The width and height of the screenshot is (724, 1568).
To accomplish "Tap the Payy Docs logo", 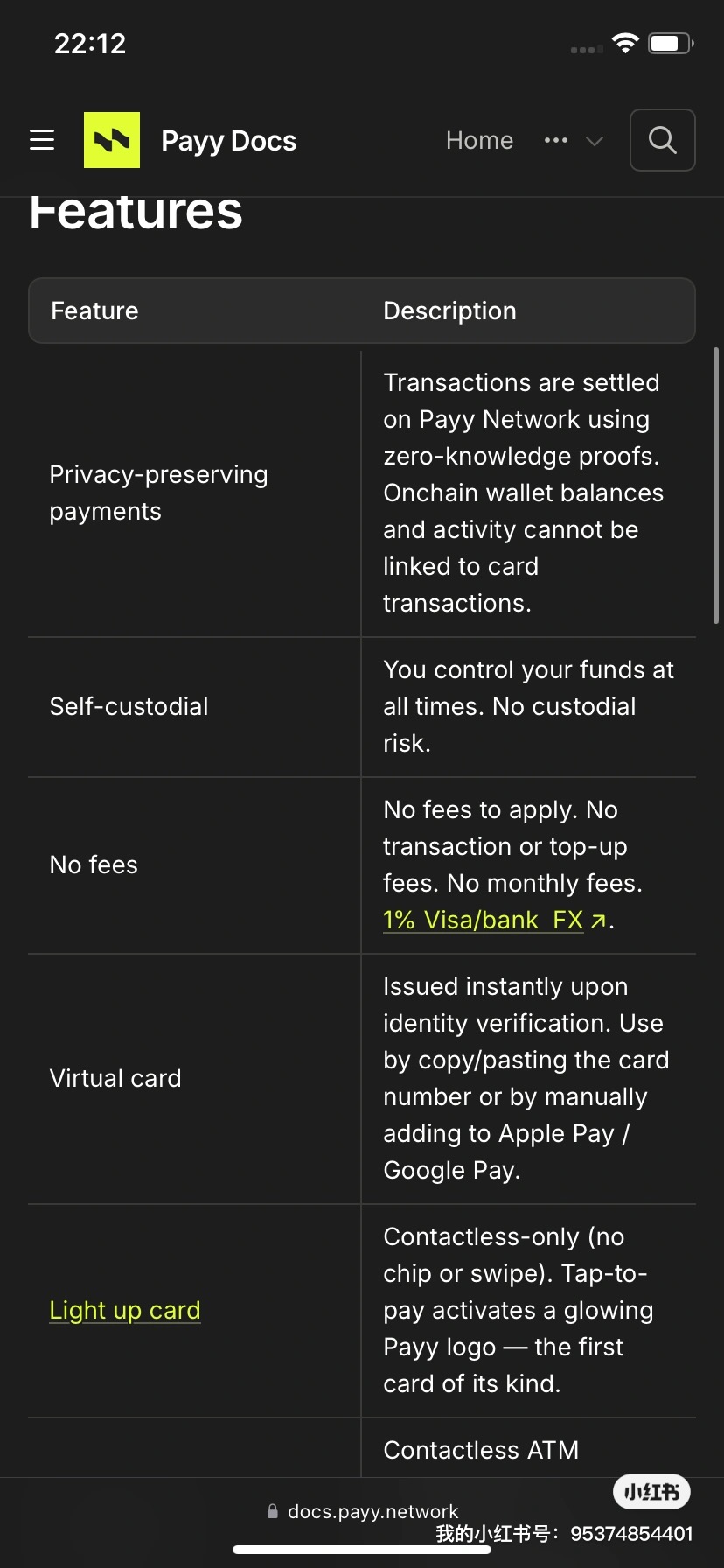I will 112,140.
